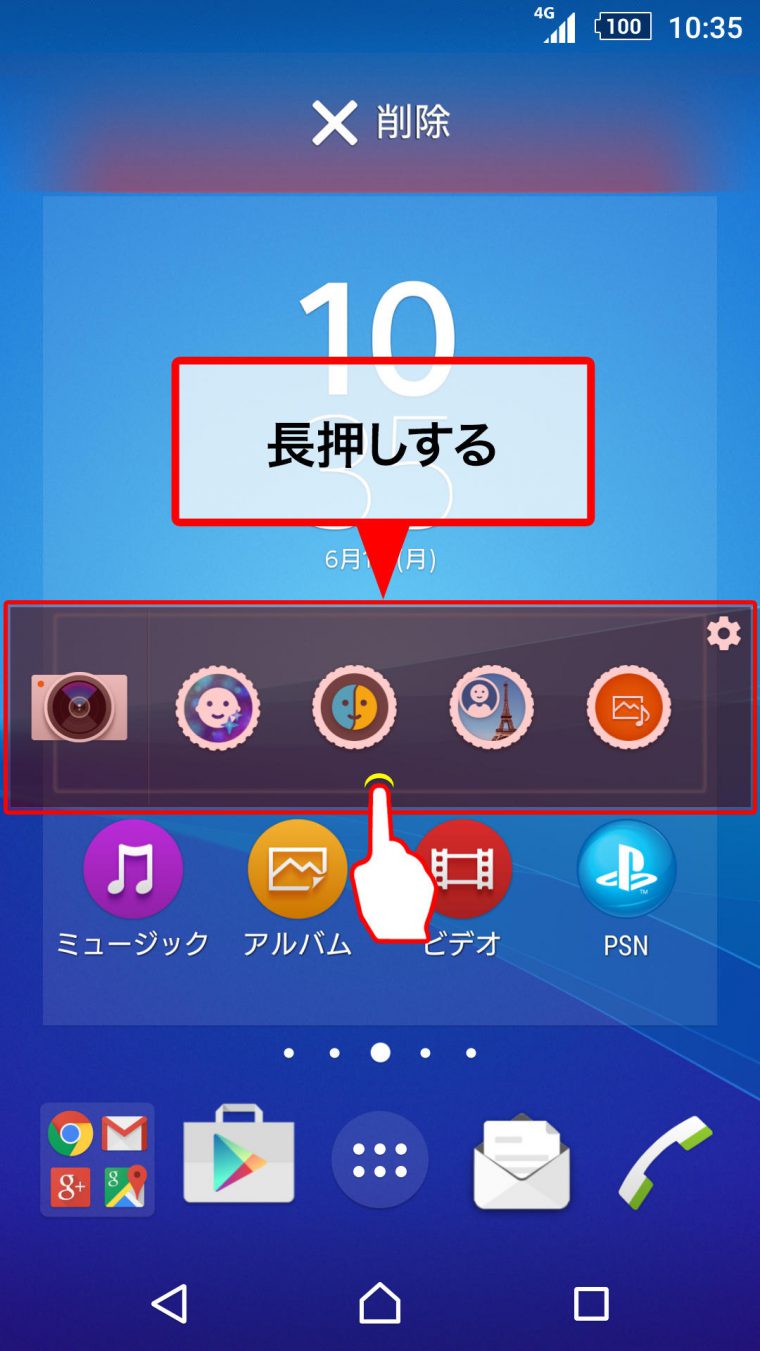Open the phone dialer
This screenshot has width=760, height=1351.
[x=664, y=1162]
